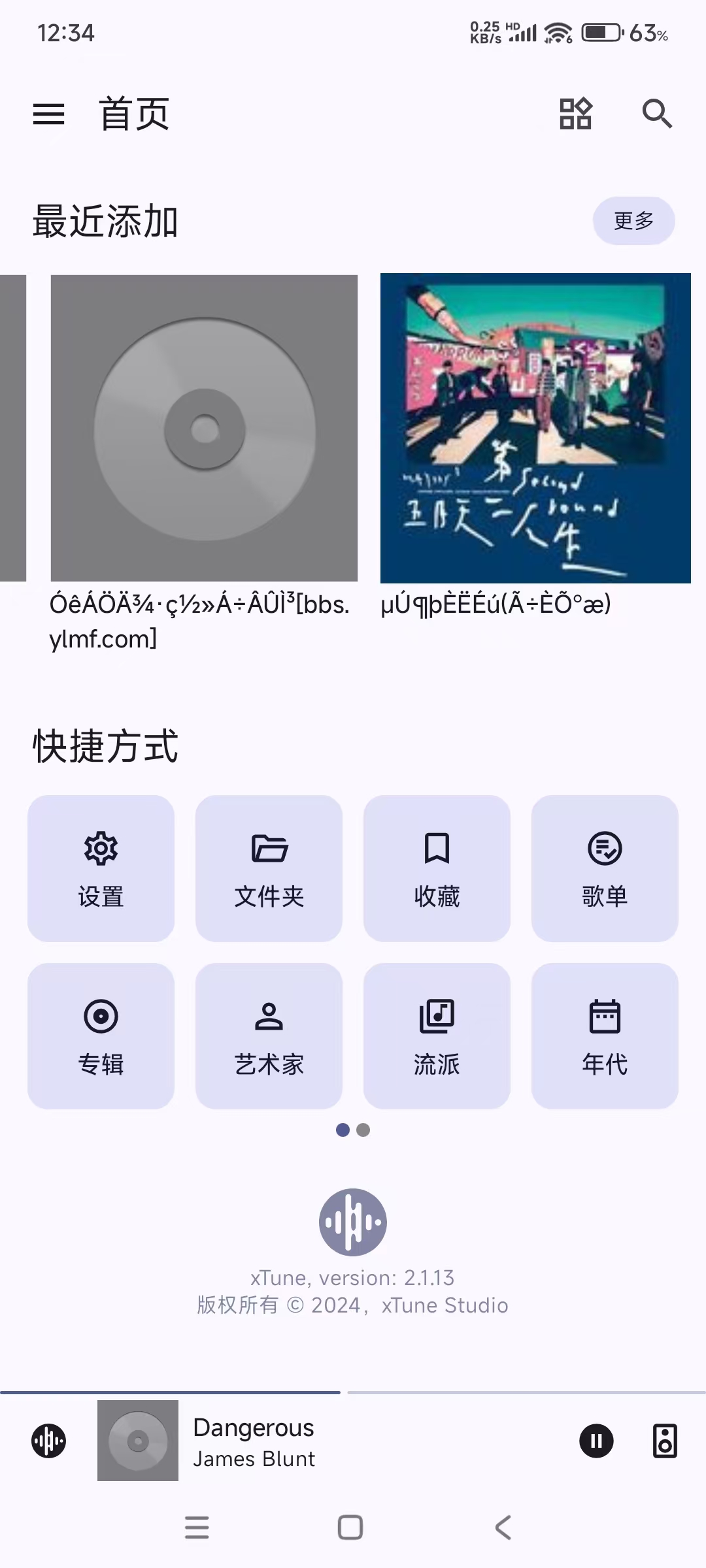
Task: Switch to the second shortcuts page dot
Action: (363, 1130)
